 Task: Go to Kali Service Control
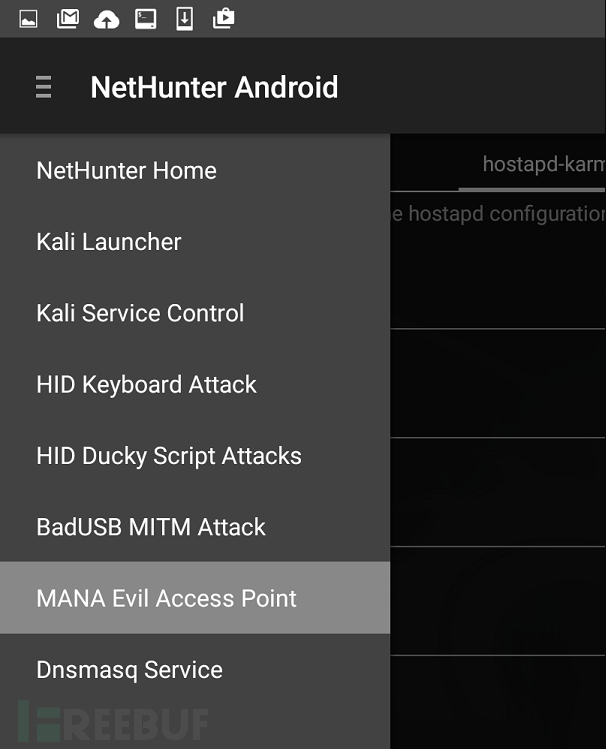coord(140,313)
